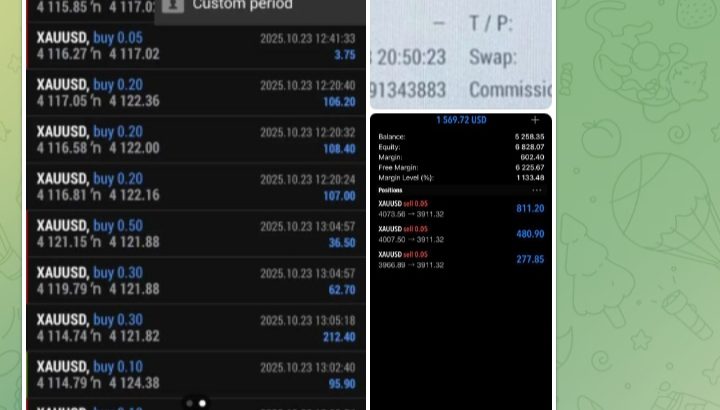Open the 1 569.72 USD balance screenshot
This screenshot has width=720, height=410.
point(460,260)
